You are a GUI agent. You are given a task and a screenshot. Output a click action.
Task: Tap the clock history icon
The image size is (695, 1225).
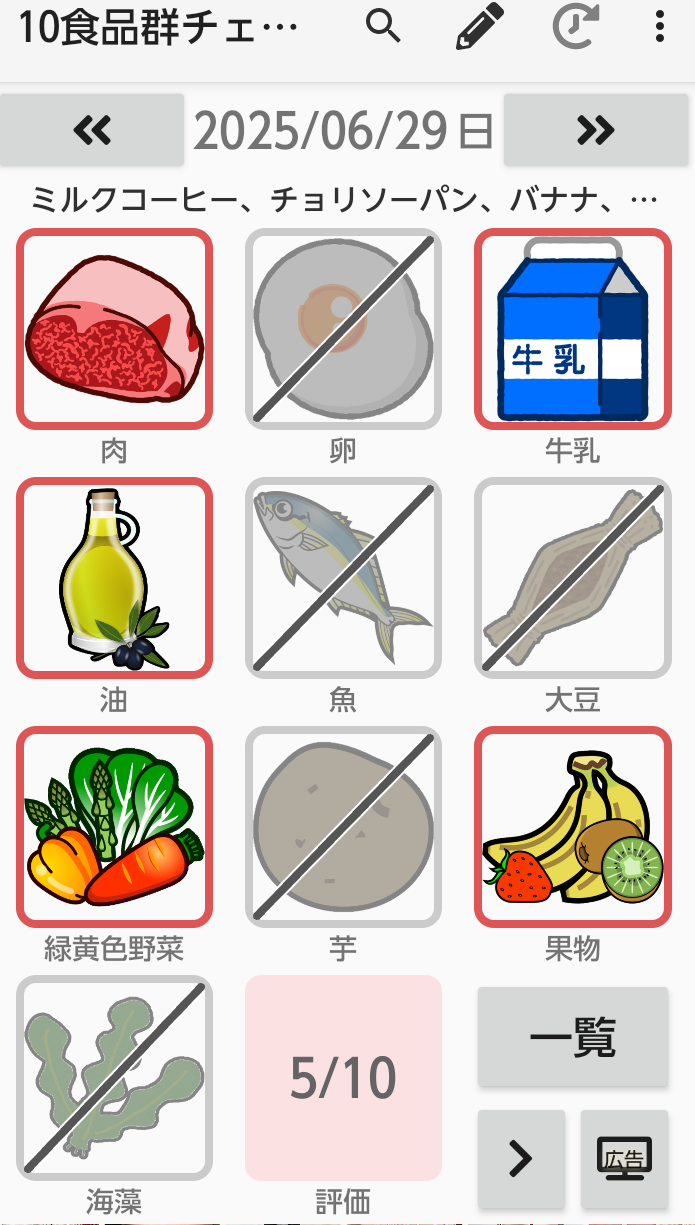click(x=576, y=27)
